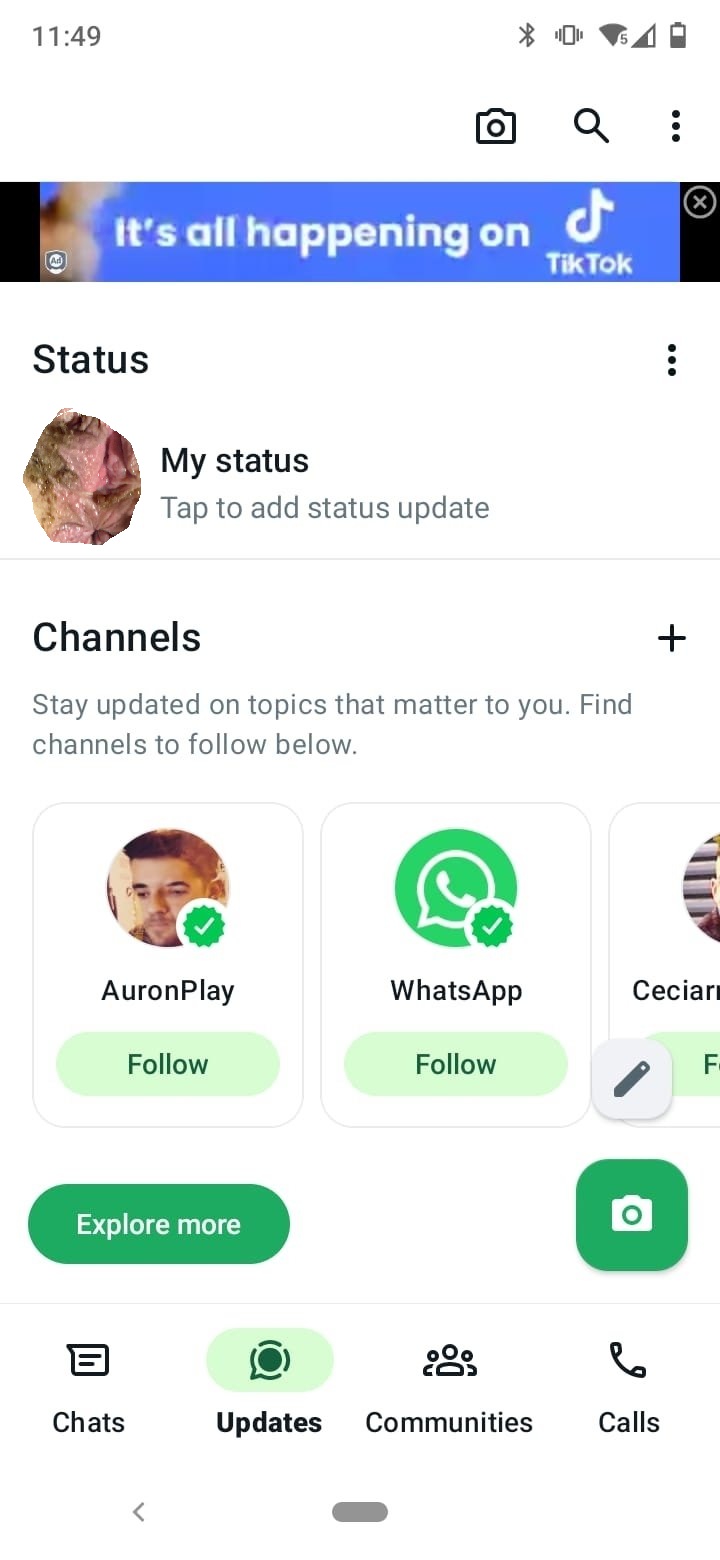
Task: Tap Explore more channels button
Action: pos(159,1224)
